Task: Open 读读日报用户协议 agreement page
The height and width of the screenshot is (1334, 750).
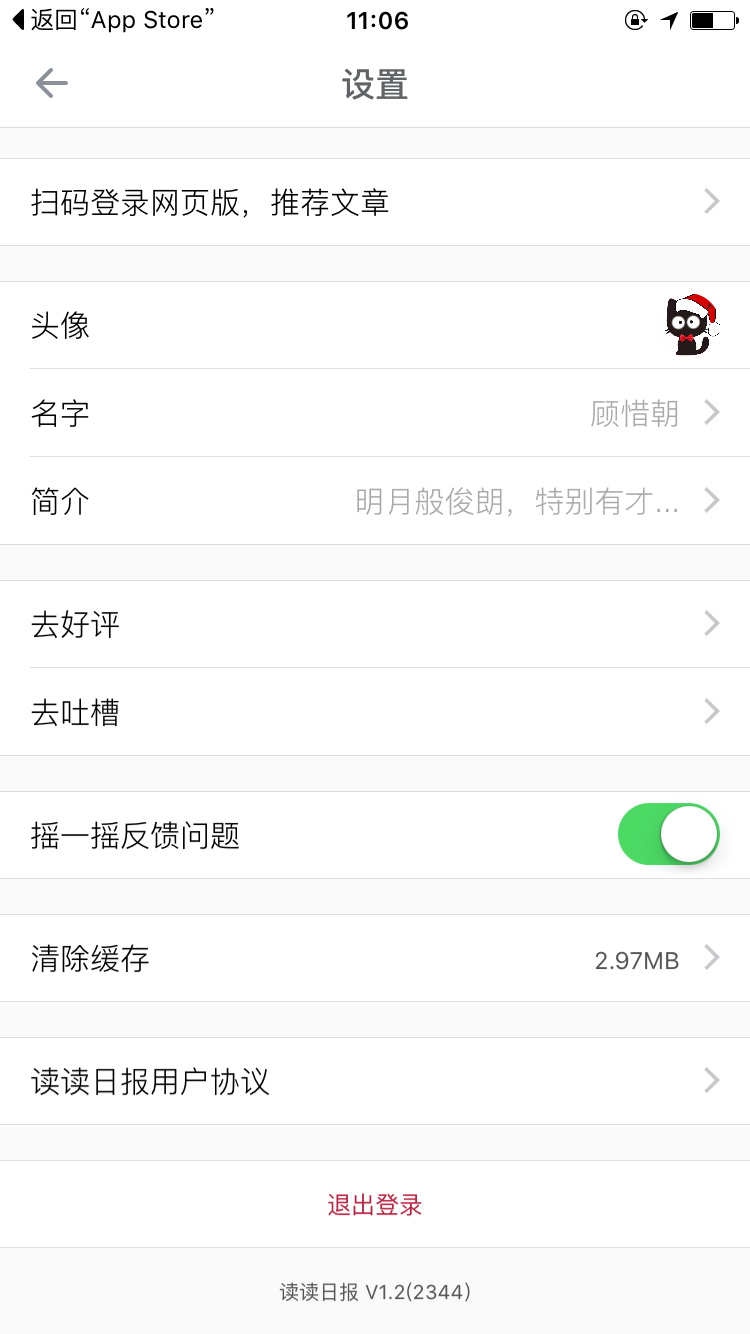Action: 375,1080
